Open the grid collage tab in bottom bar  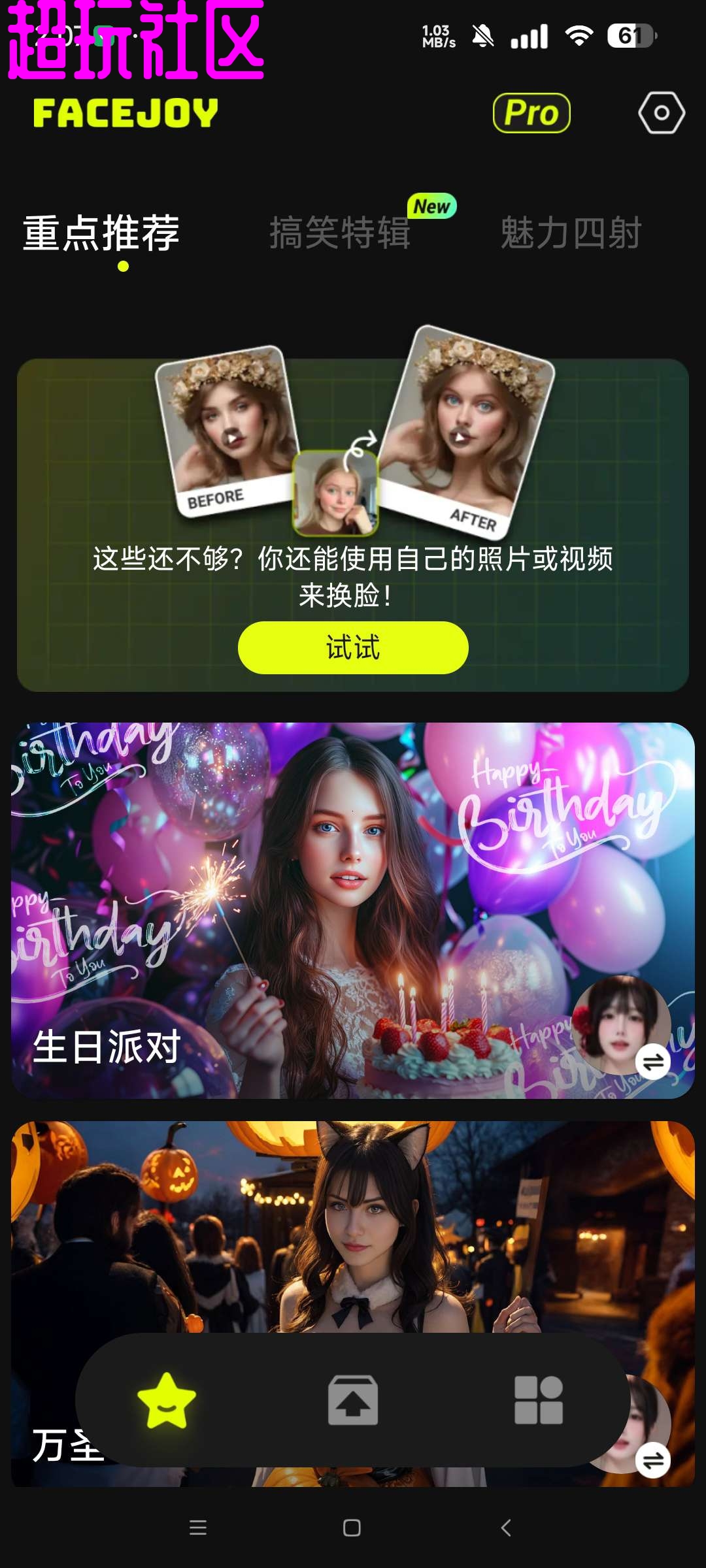[x=539, y=1401]
